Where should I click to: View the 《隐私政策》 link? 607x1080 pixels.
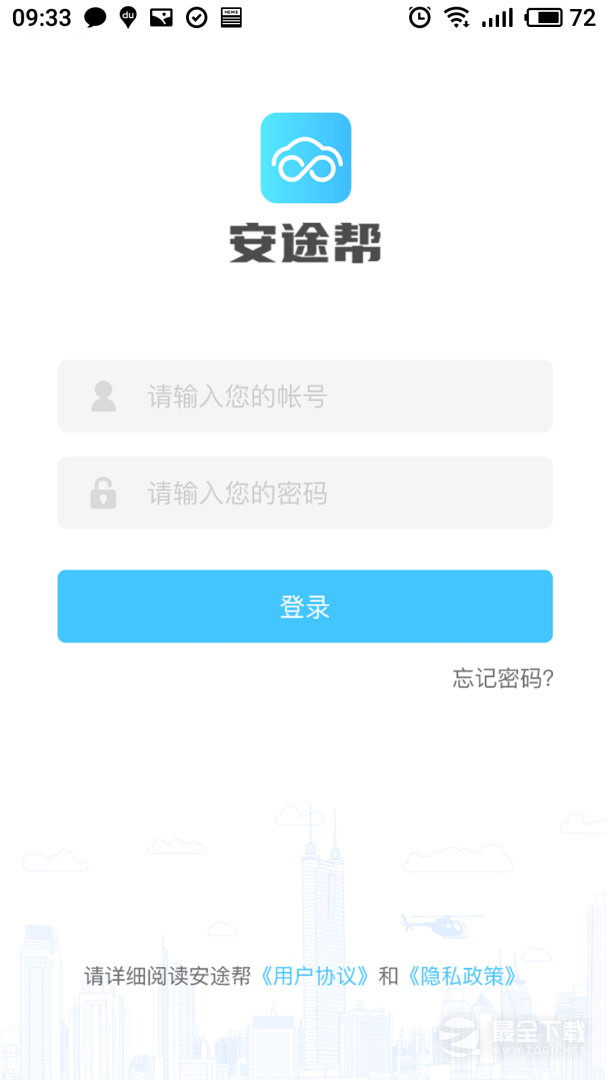[462, 976]
